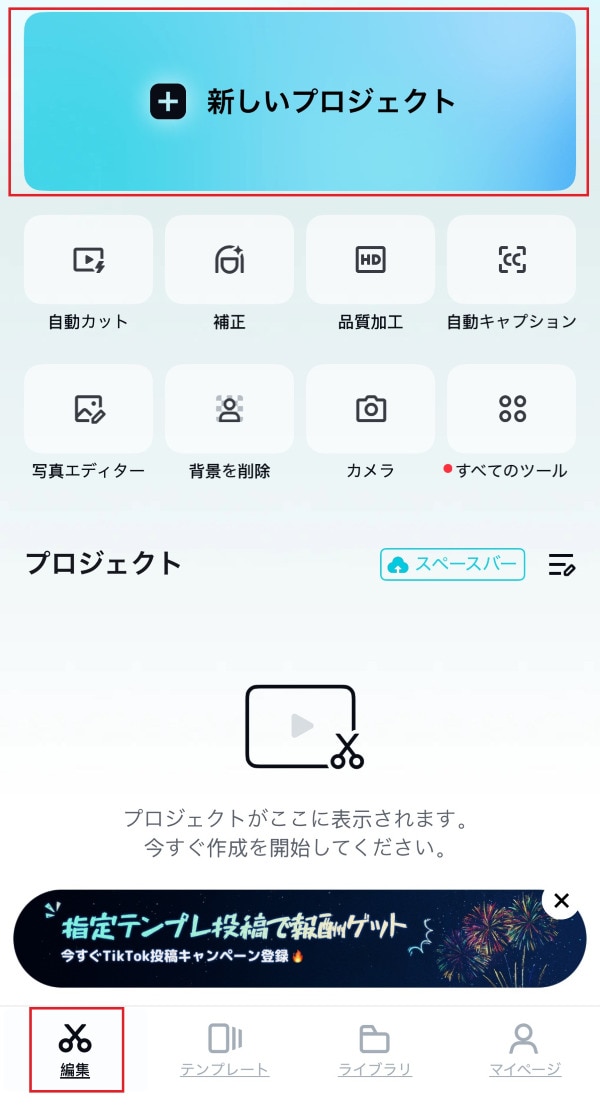Open the 写真エディター
The image size is (600, 1106).
tap(88, 409)
